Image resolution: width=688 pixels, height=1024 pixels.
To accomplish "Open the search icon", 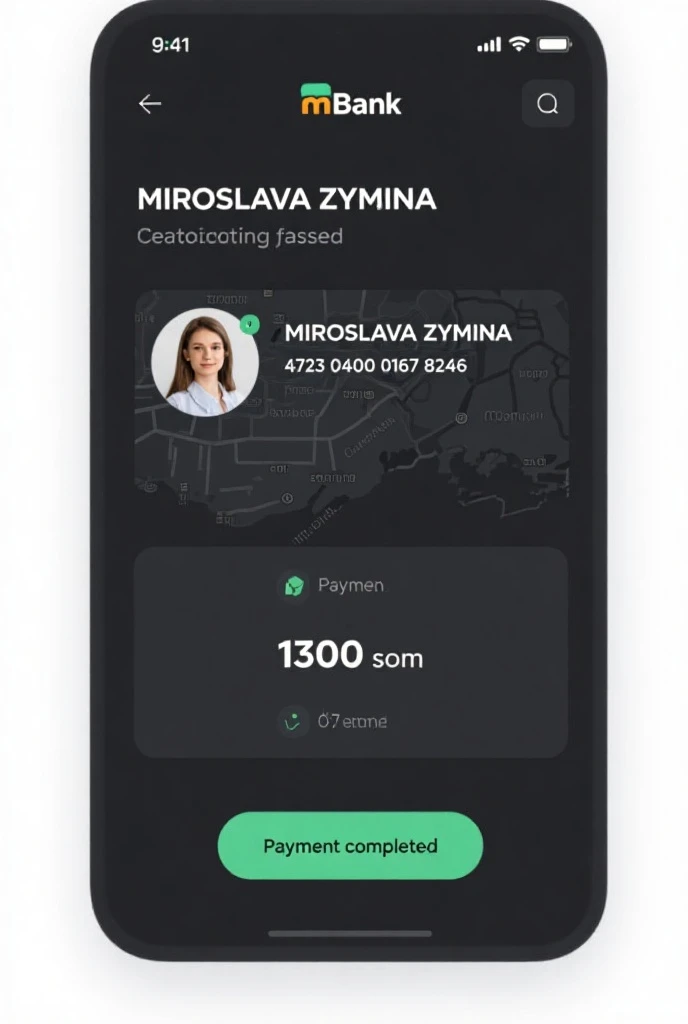I will [547, 104].
